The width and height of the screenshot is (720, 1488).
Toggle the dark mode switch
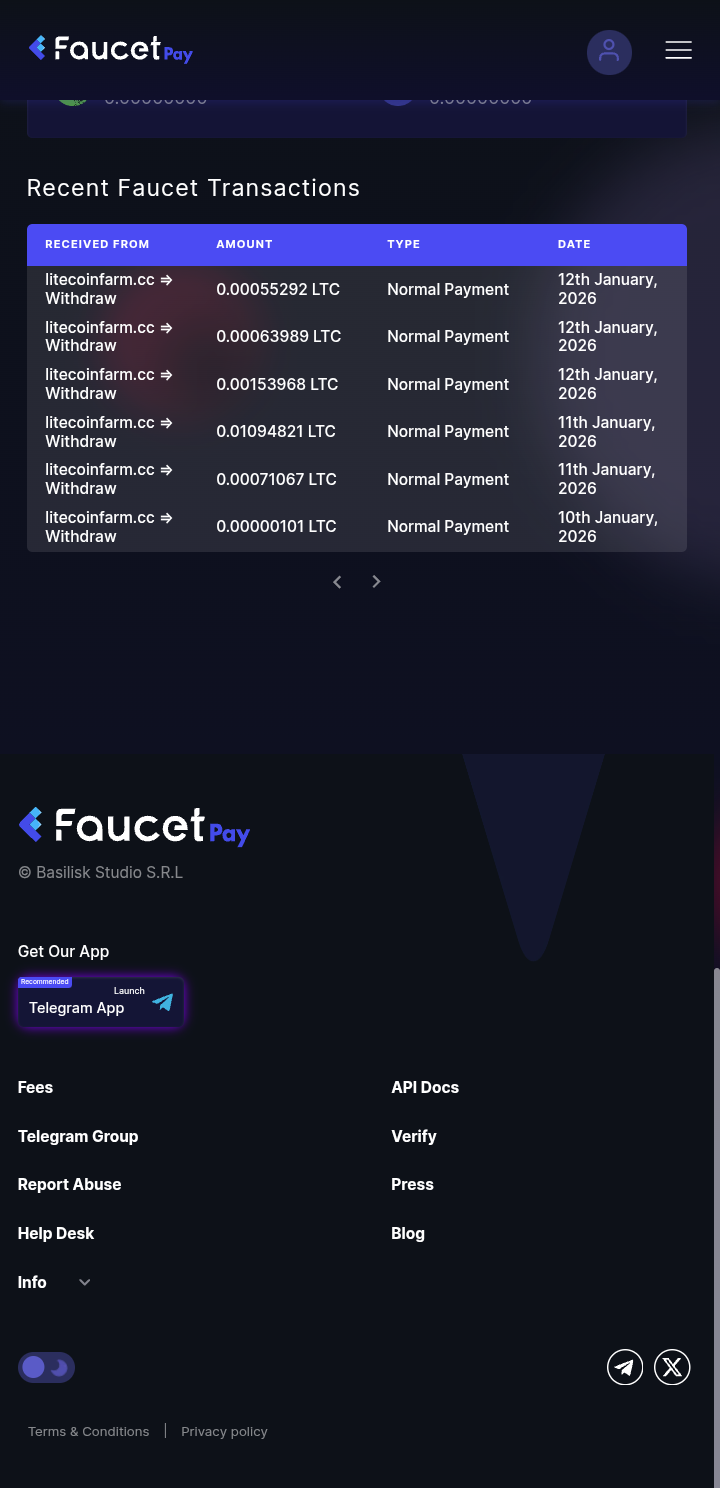pos(46,1367)
